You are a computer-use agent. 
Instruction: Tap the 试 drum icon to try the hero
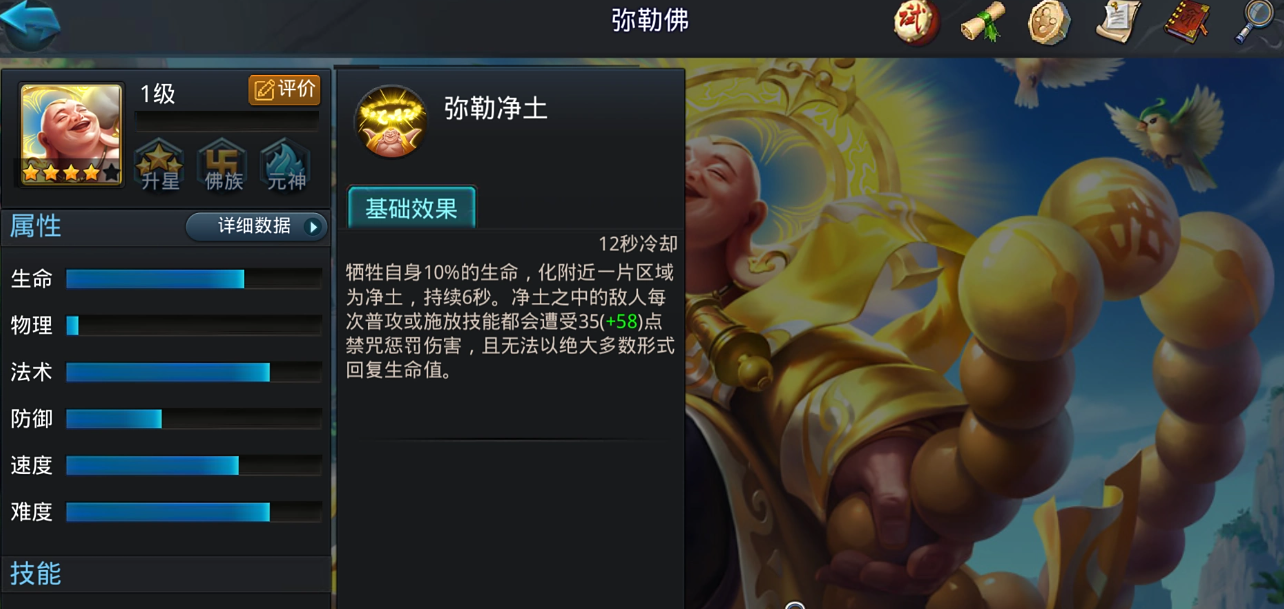click(915, 22)
